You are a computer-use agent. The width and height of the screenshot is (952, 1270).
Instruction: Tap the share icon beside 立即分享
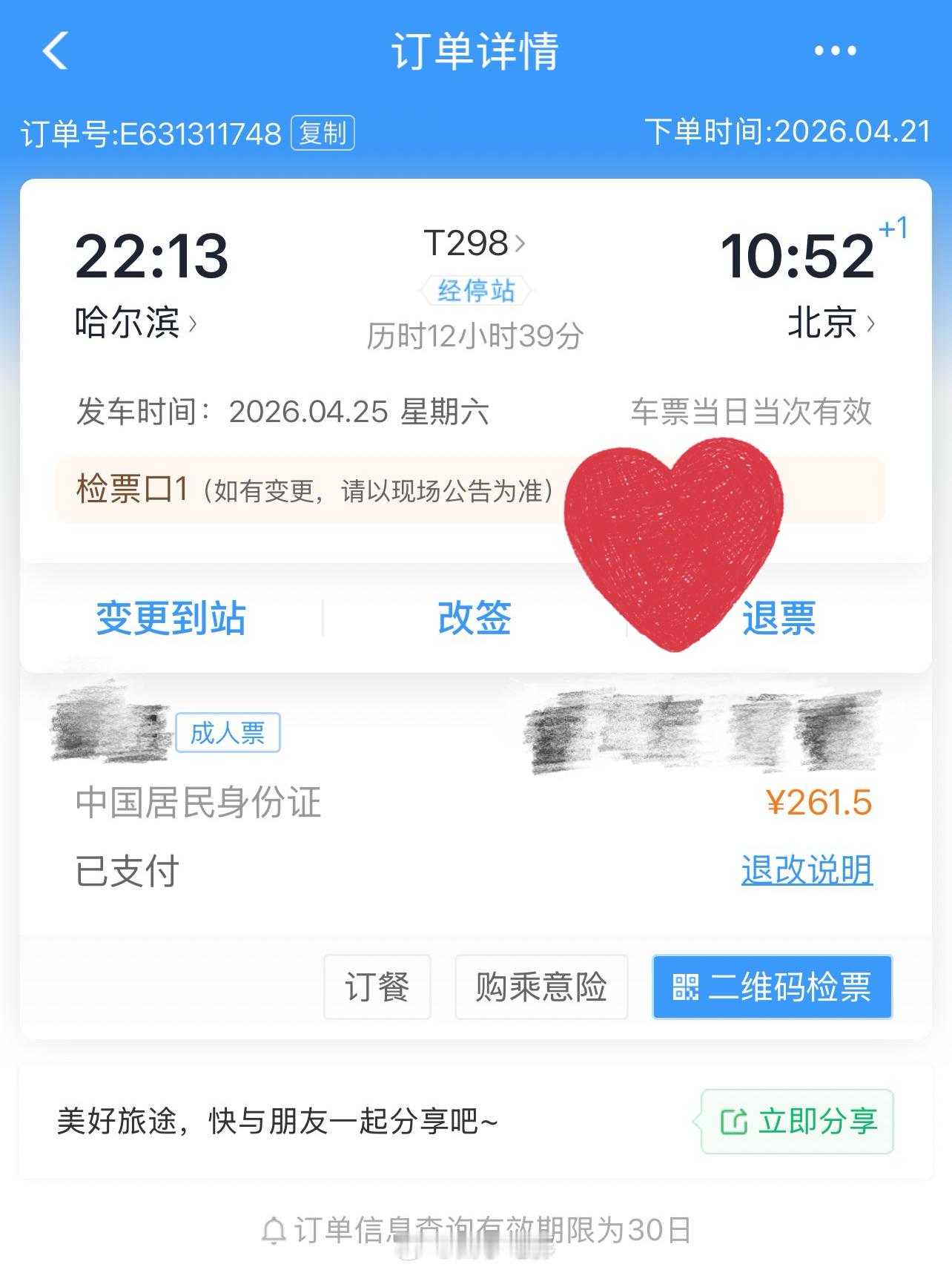pos(733,1122)
